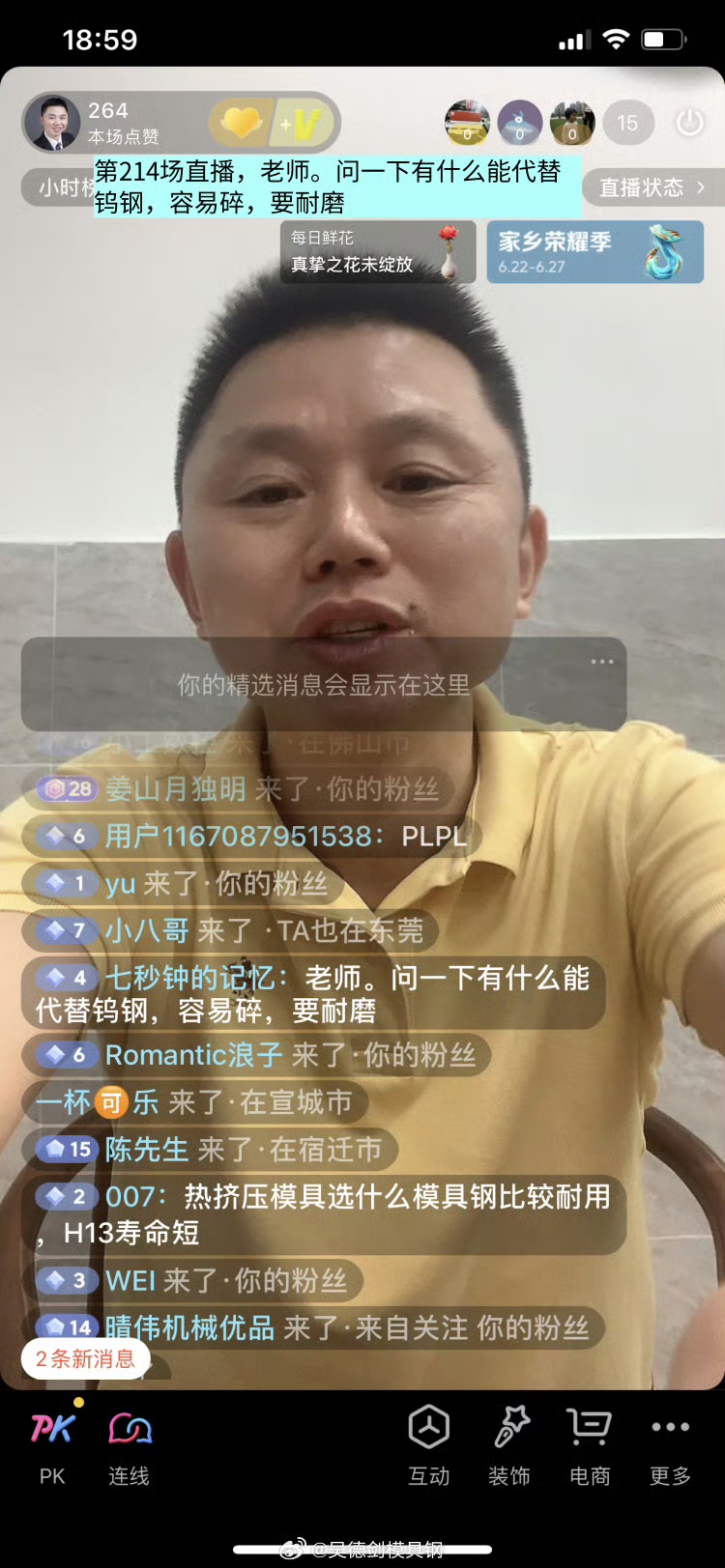Tap 七秒钟的记忆's comment about tungsten steel
Image resolution: width=725 pixels, height=1568 pixels.
tap(312, 994)
